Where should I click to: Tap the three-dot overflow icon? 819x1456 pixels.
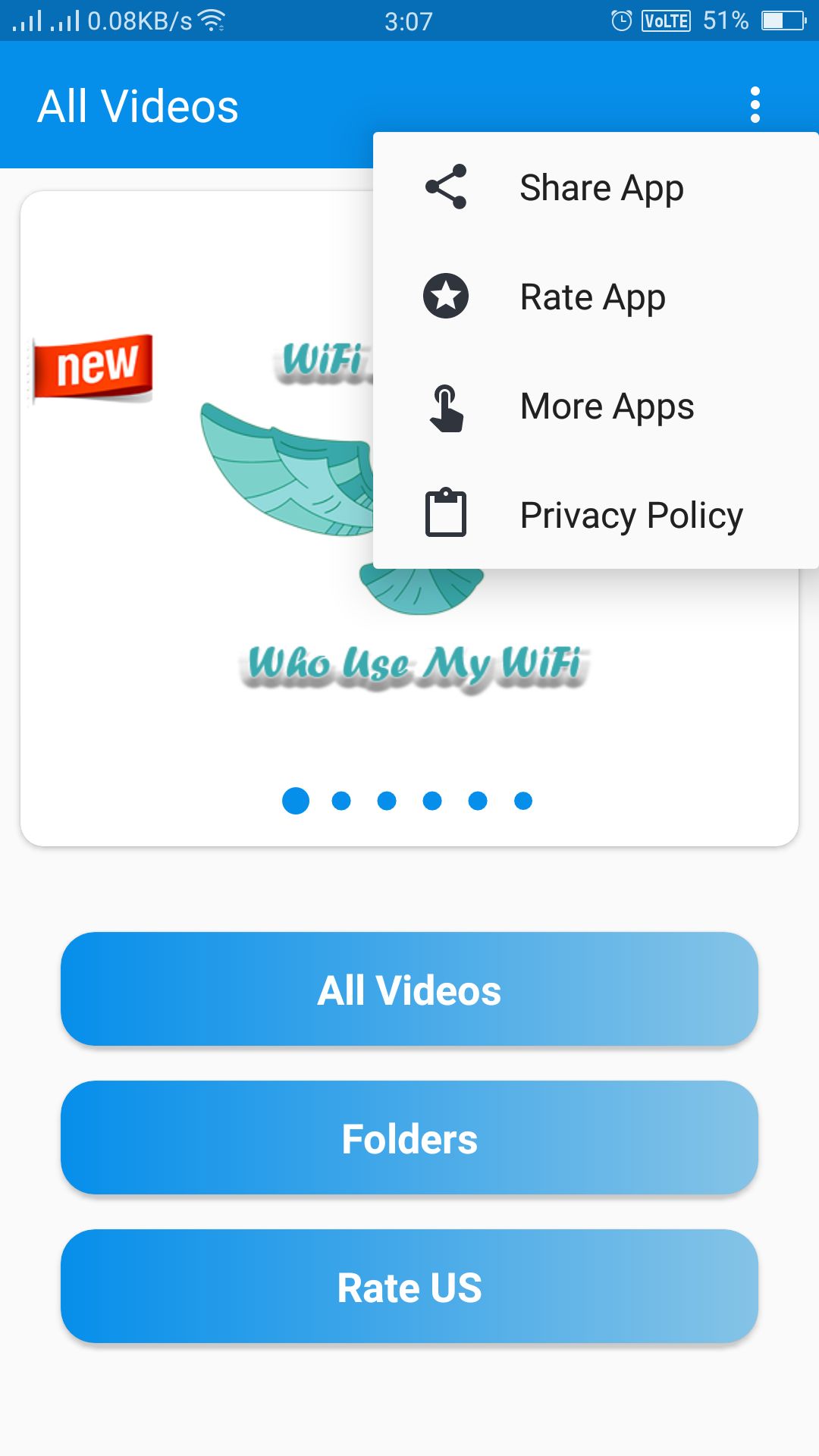tap(755, 105)
